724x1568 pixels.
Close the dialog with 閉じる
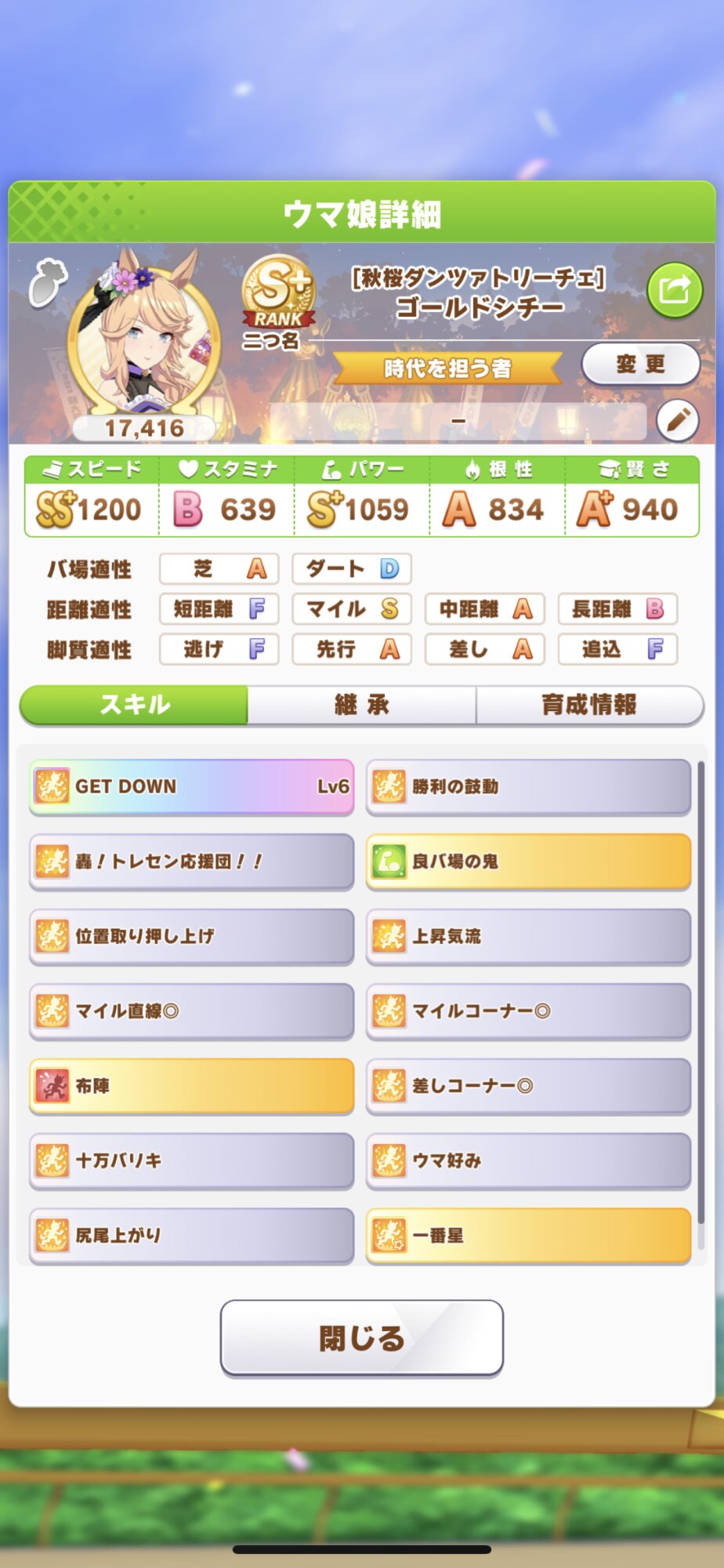point(361,1338)
